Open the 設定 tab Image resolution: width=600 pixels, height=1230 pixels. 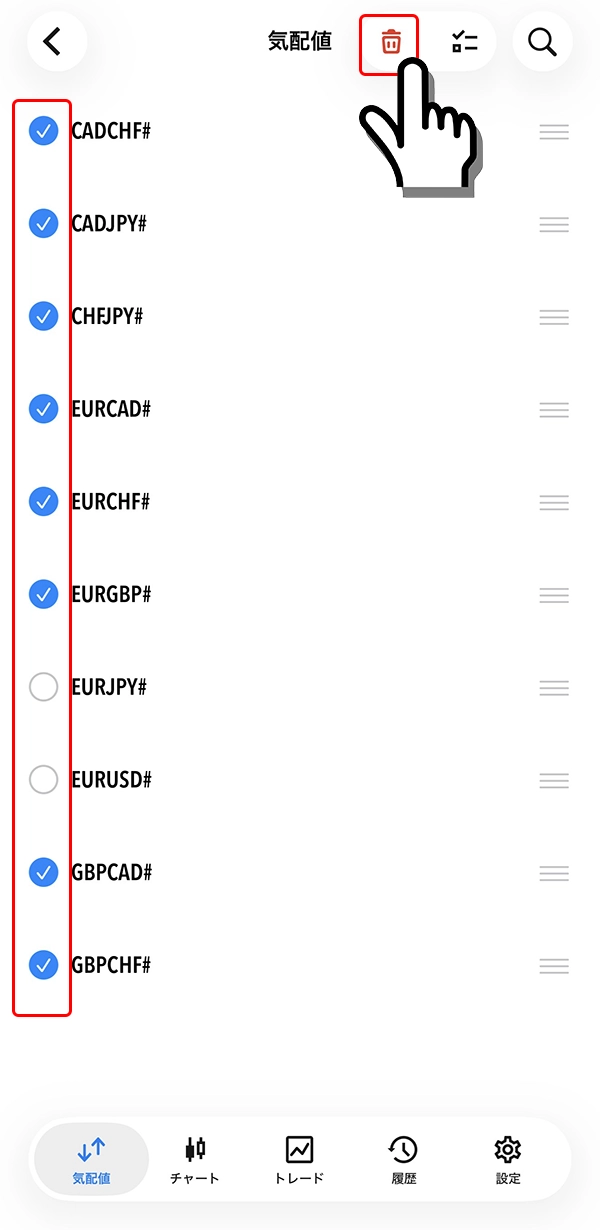click(x=508, y=1160)
